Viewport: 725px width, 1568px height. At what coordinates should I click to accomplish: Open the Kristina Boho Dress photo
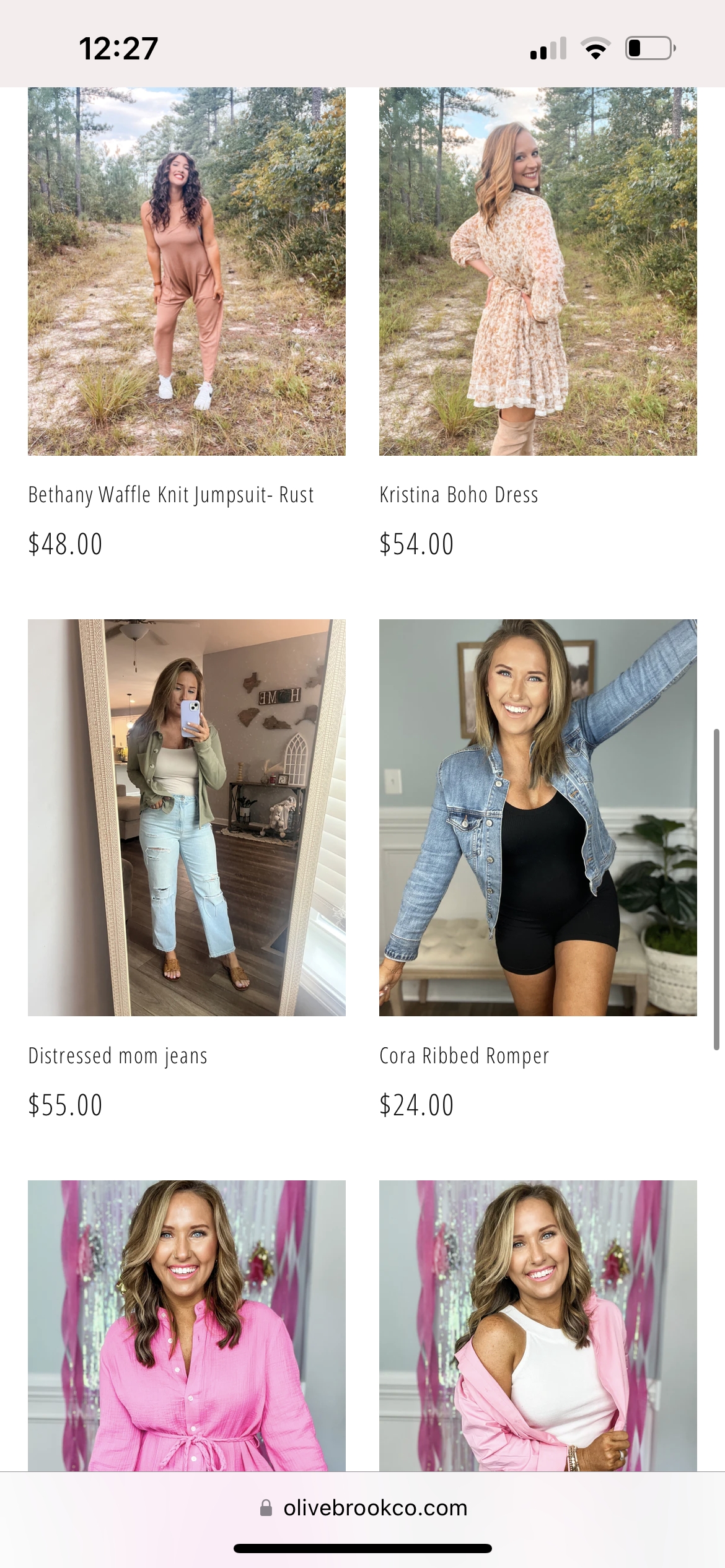[x=538, y=271]
